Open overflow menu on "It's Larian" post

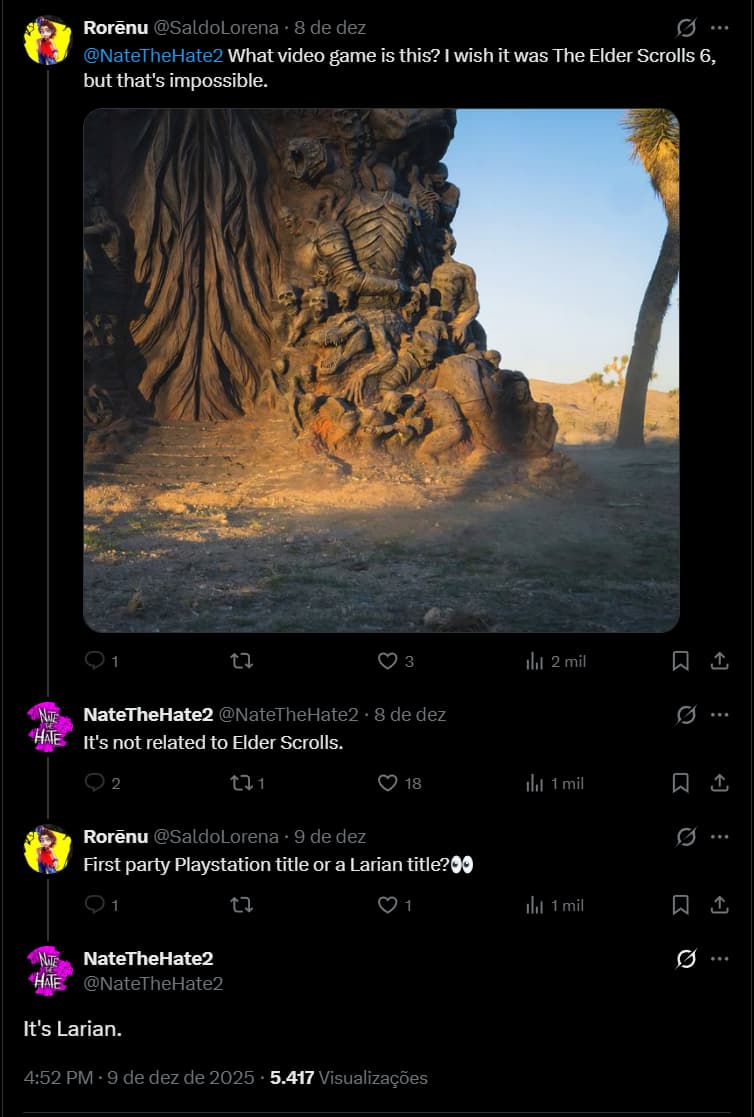point(719,959)
